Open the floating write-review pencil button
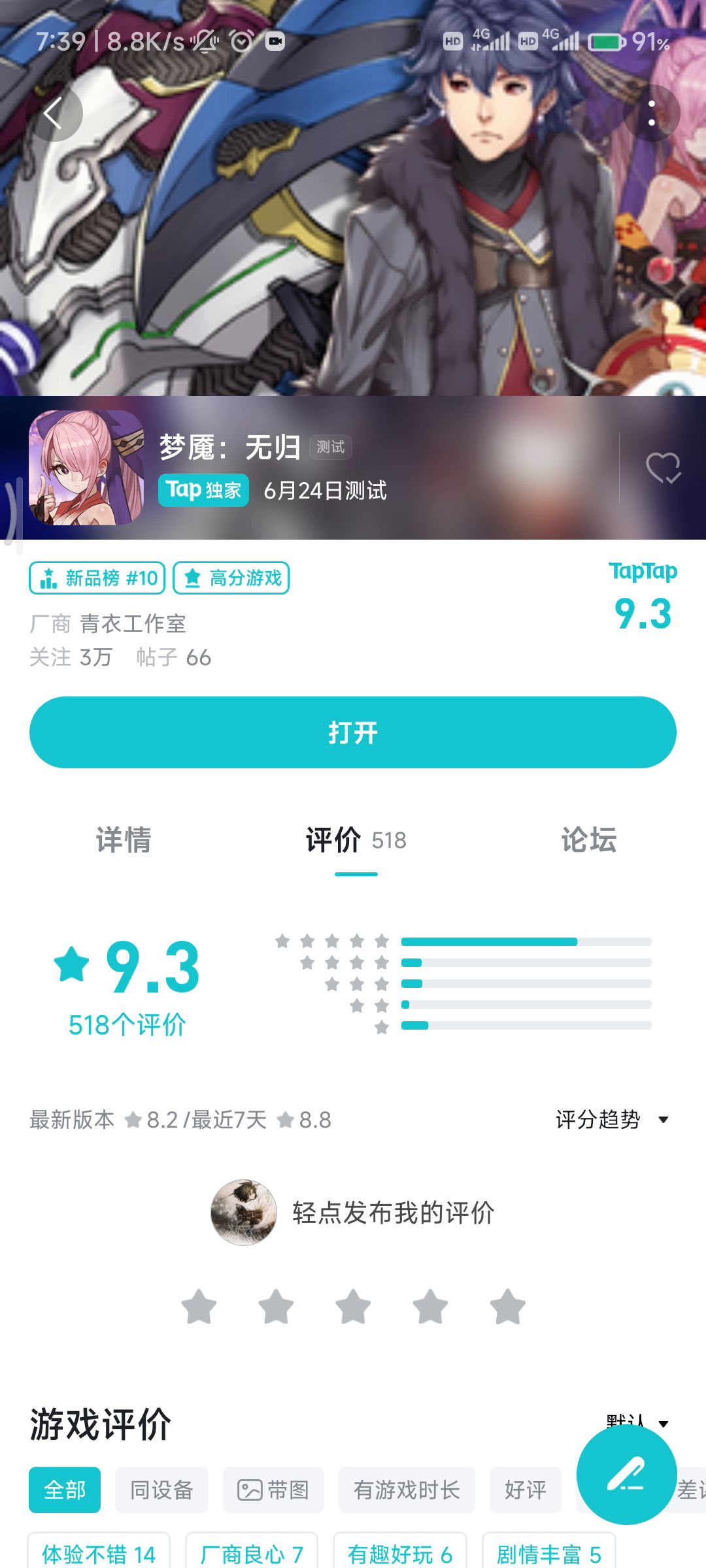 pos(626,1475)
